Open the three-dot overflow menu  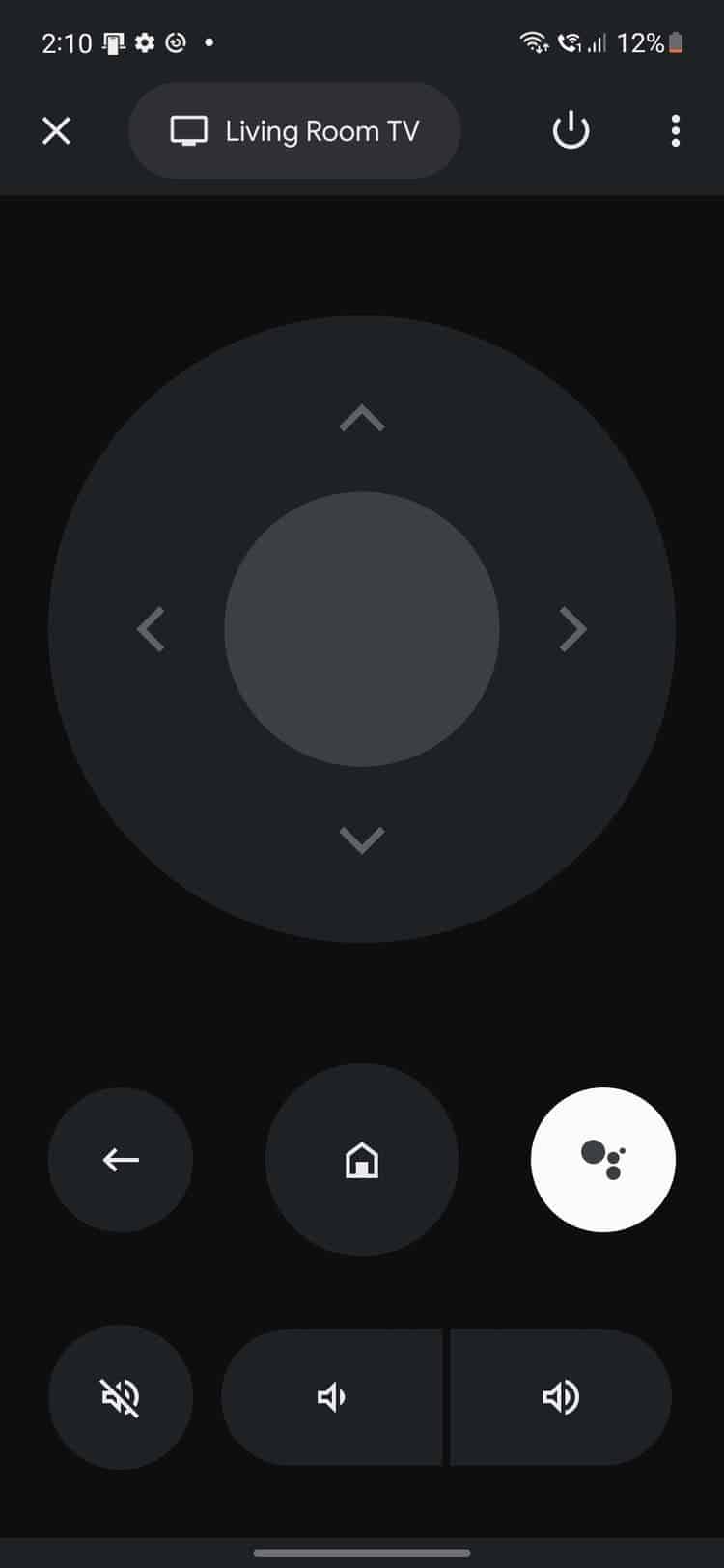pyautogui.click(x=676, y=130)
